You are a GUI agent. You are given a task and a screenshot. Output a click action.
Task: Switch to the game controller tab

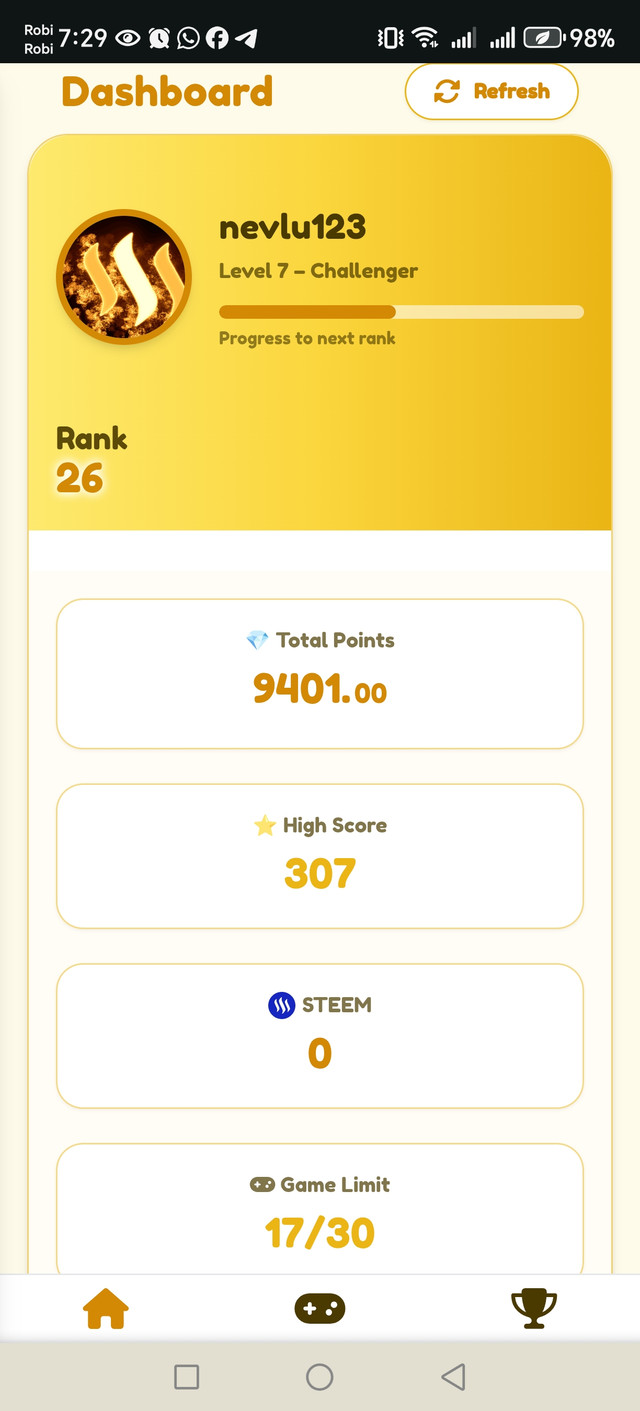(319, 1307)
